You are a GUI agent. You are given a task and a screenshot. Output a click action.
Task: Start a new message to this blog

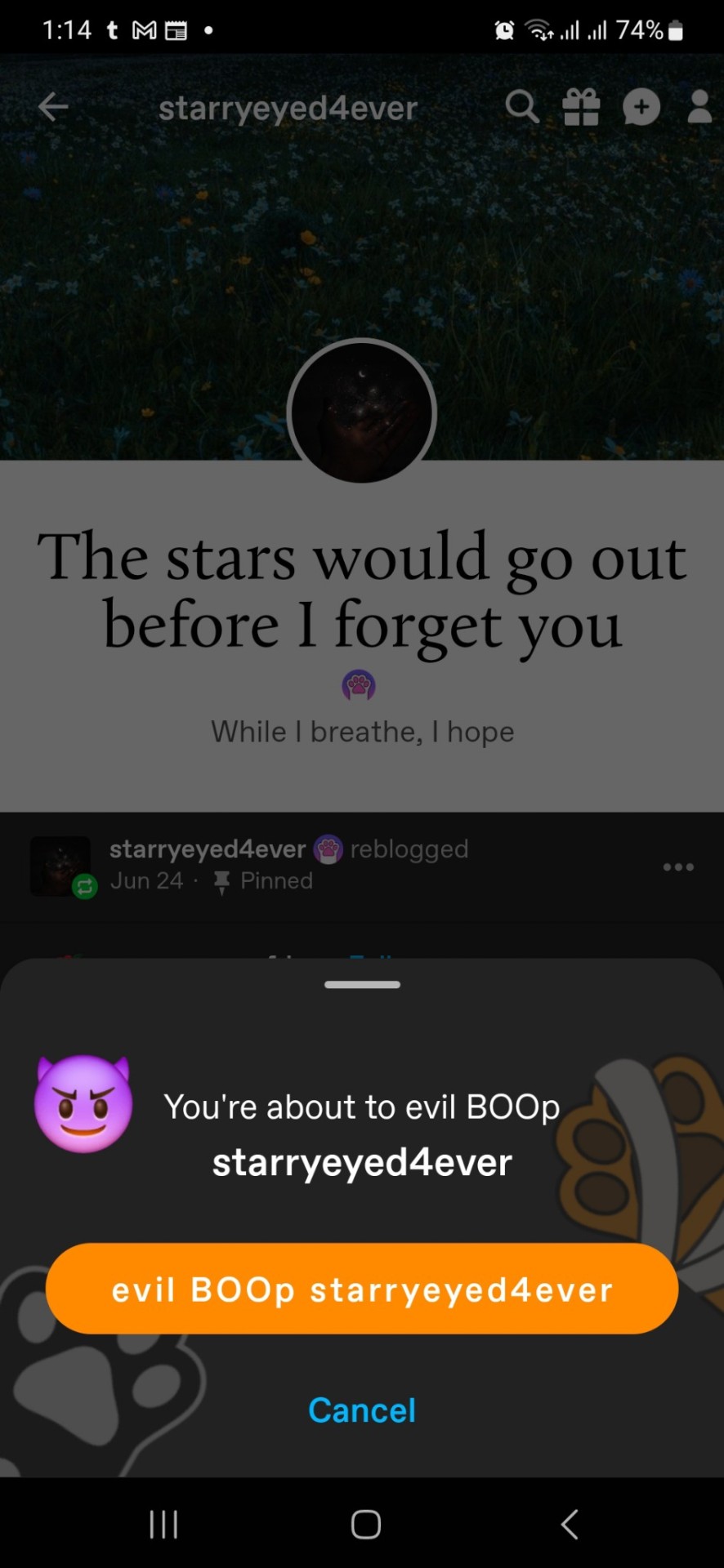pos(641,107)
